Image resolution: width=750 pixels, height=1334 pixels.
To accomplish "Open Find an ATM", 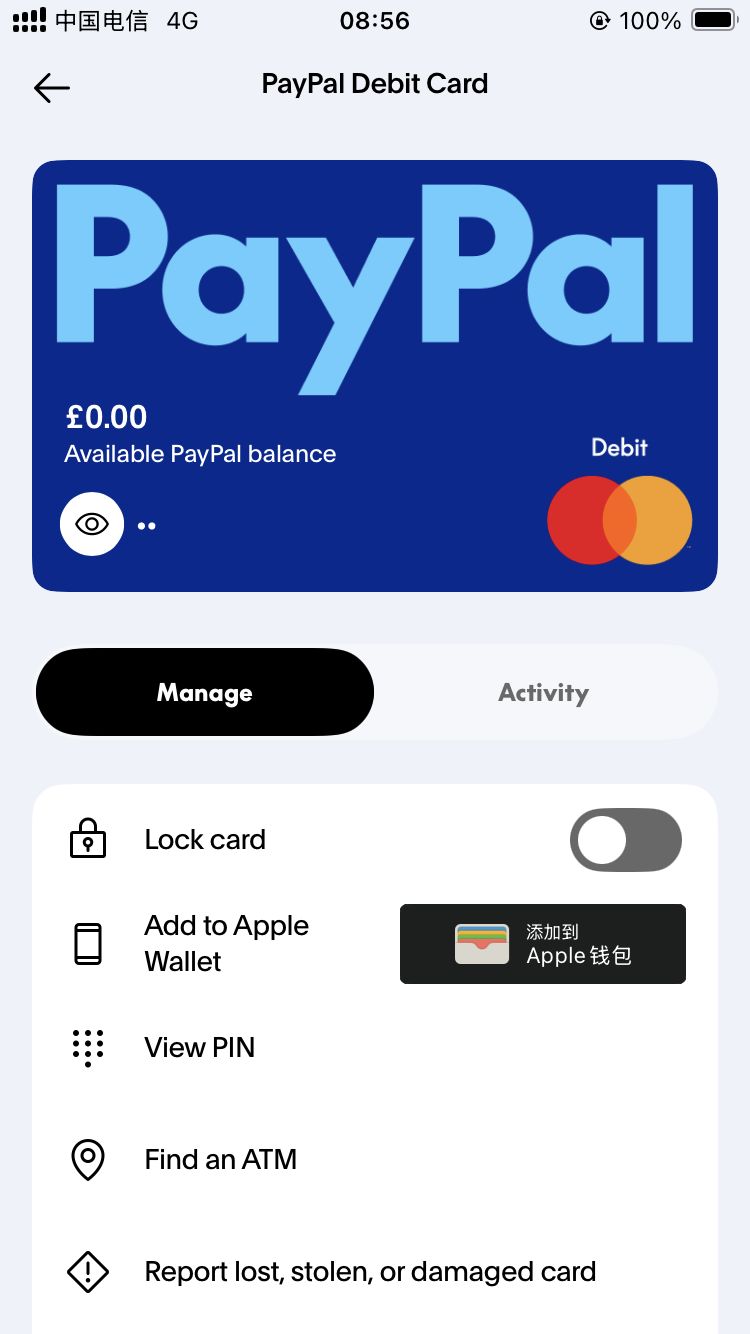I will pyautogui.click(x=220, y=1159).
